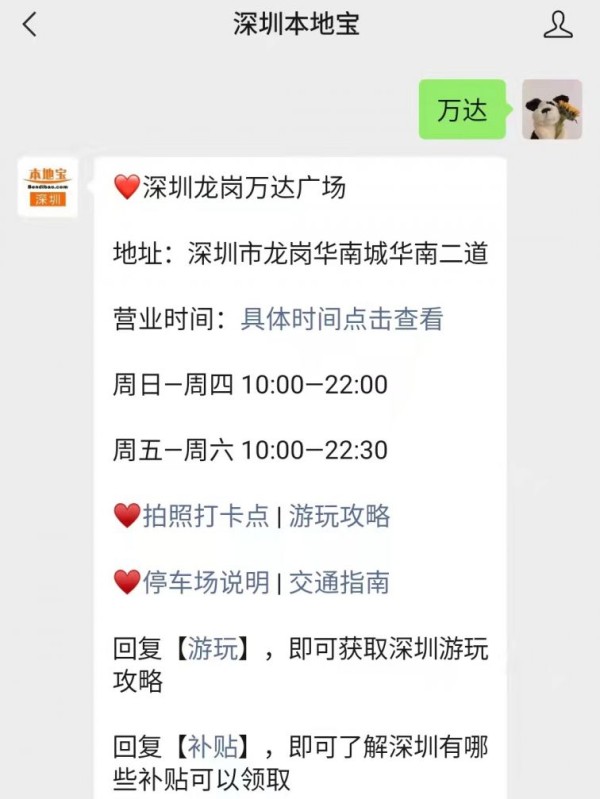Tap the 游玩 reply keyword link

click(x=215, y=649)
